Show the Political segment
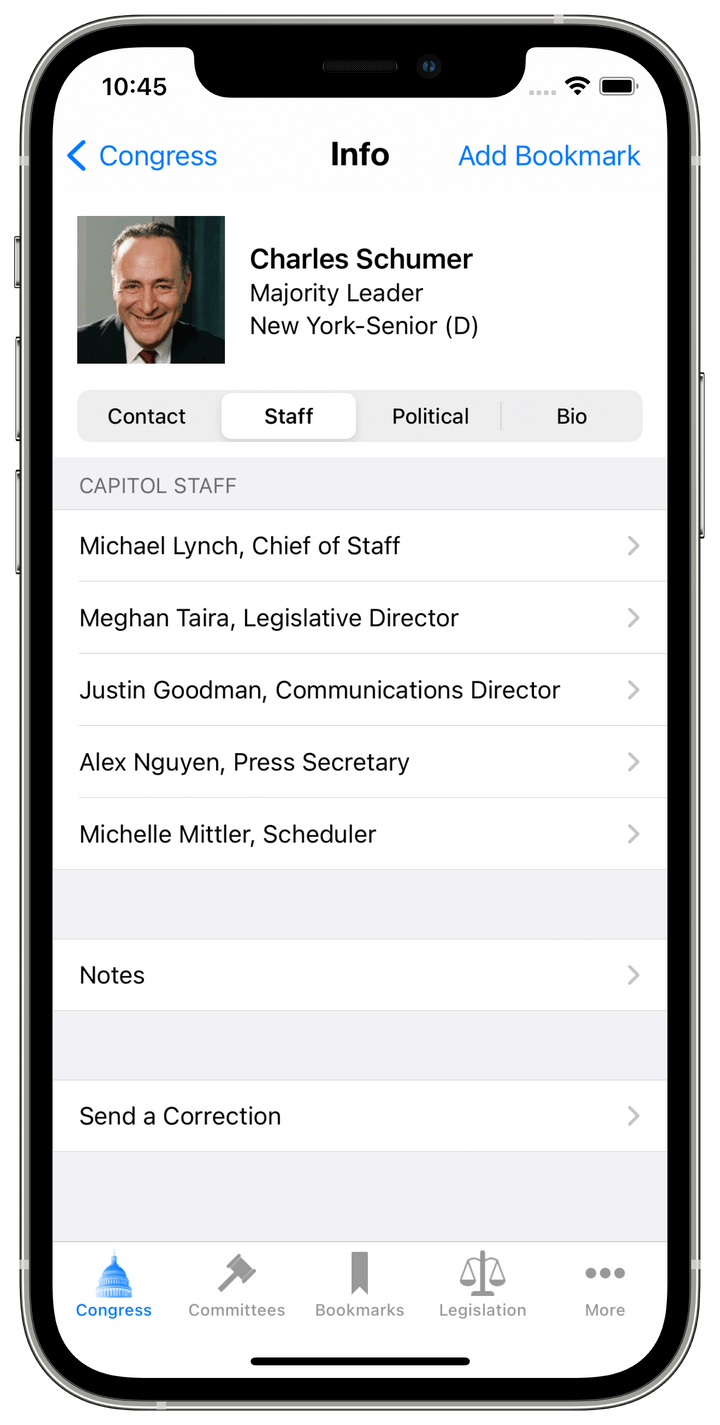The width and height of the screenshot is (720, 1425). (430, 416)
